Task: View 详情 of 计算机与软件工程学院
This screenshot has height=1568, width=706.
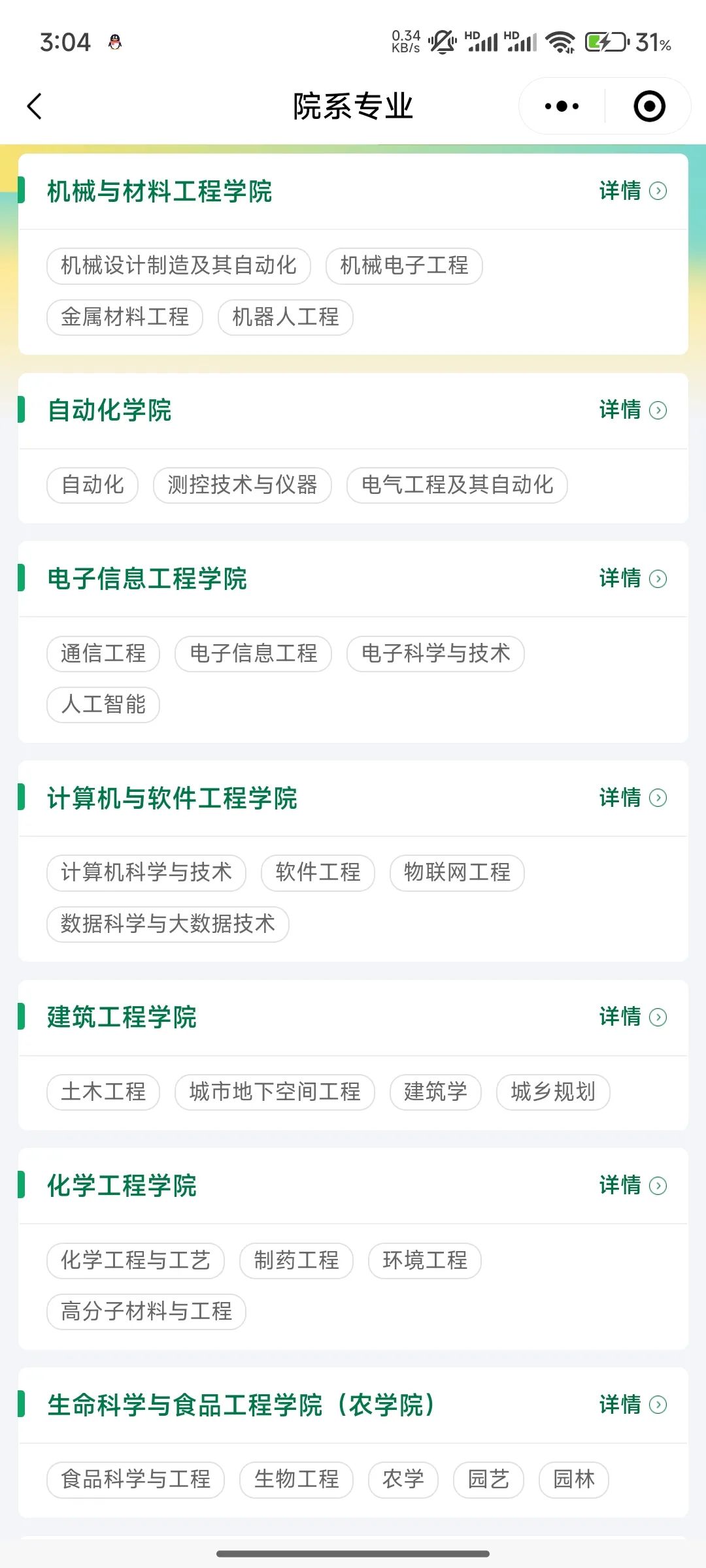Action: click(x=632, y=798)
